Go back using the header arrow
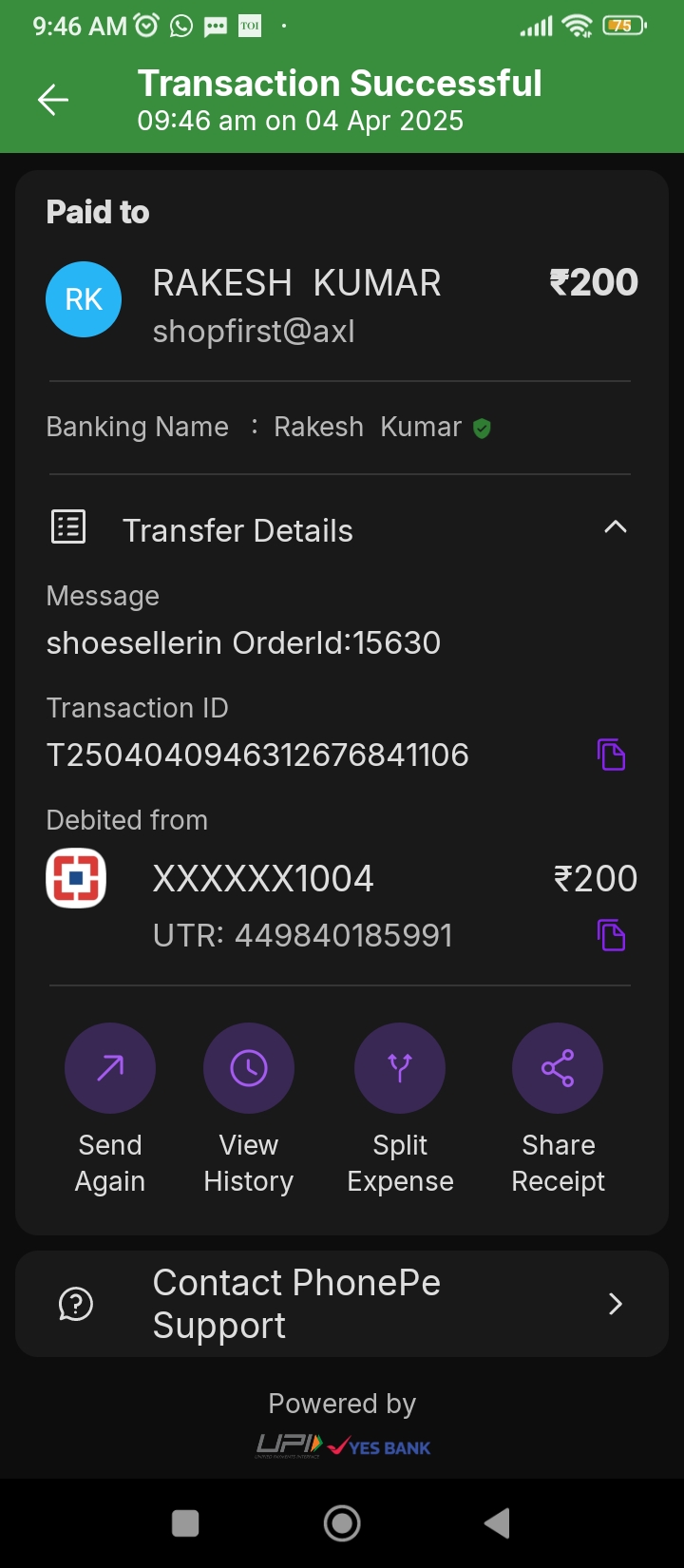This screenshot has height=1568, width=684. coord(53,100)
